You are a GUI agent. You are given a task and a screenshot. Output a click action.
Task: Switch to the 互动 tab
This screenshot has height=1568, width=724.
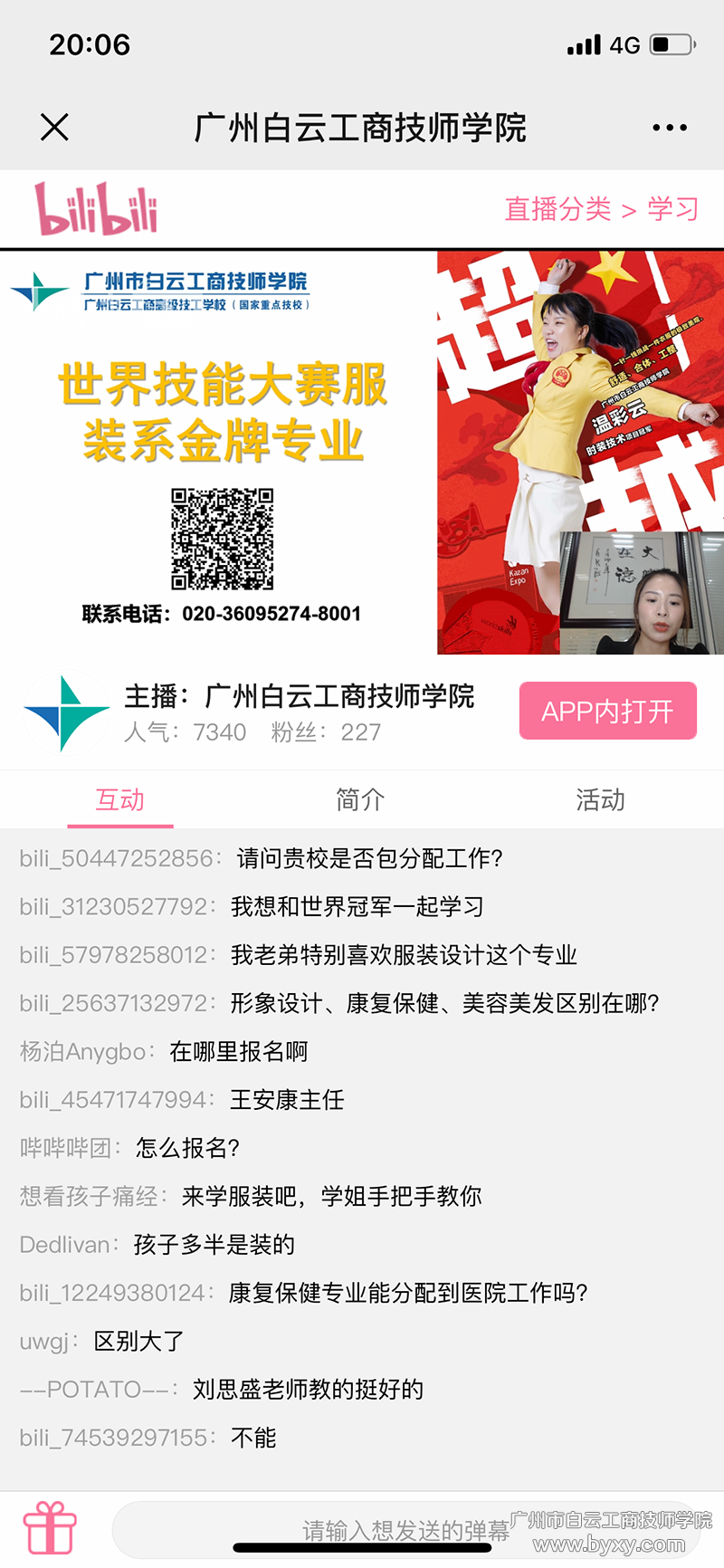[x=120, y=799]
